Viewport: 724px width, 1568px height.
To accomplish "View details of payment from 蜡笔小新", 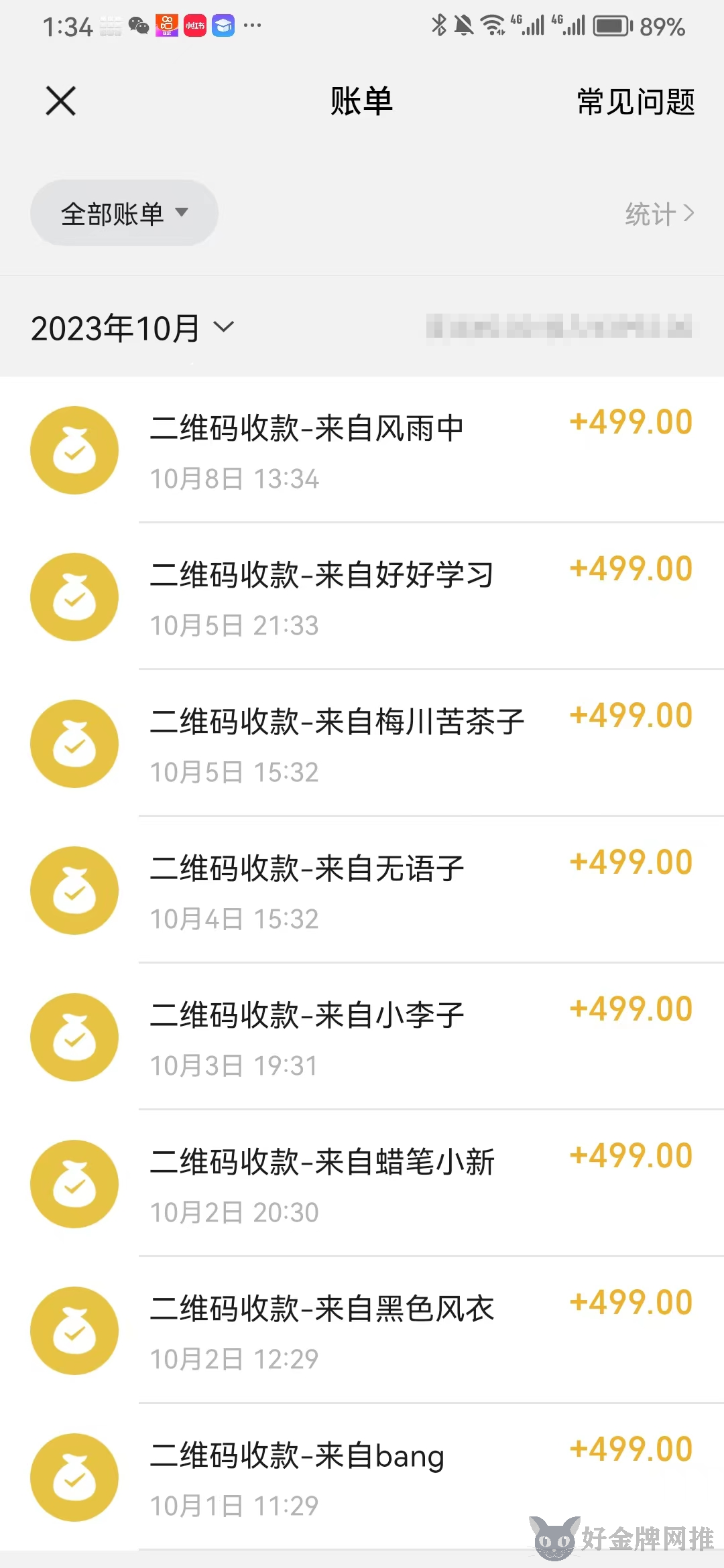I will [x=362, y=1183].
